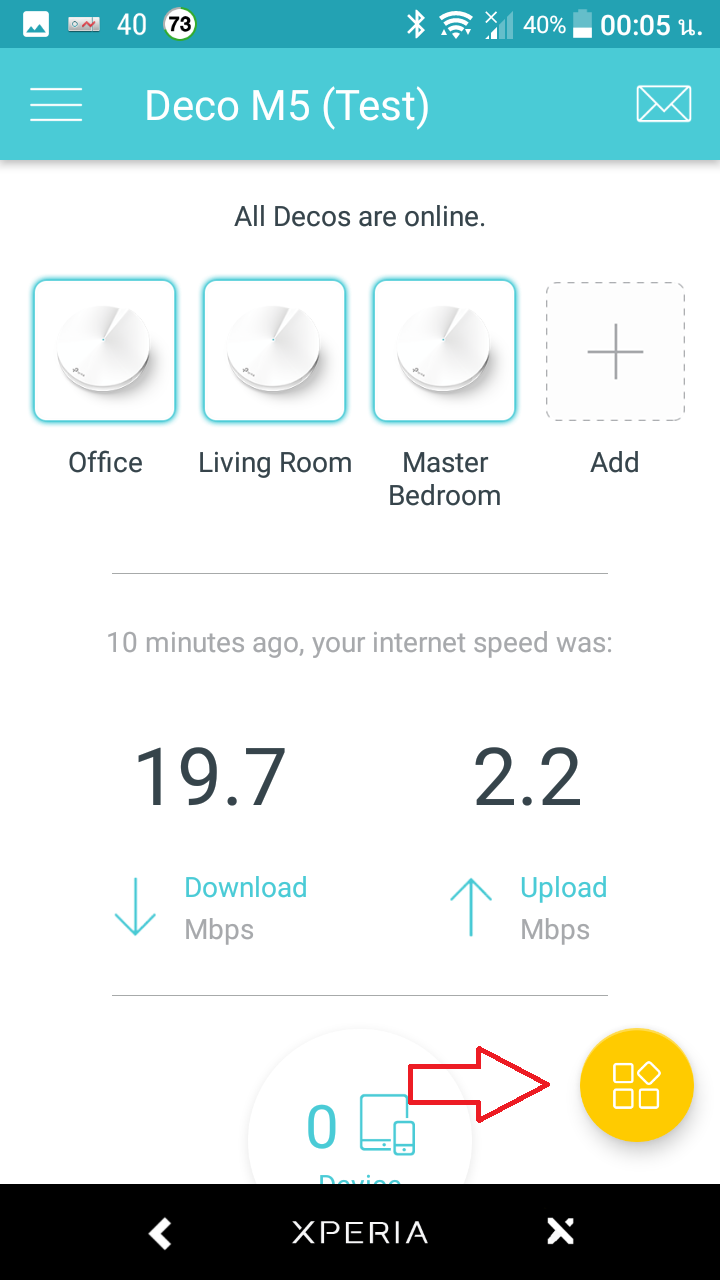Open the Living Room Deco
This screenshot has height=1280, width=720.
[x=275, y=350]
